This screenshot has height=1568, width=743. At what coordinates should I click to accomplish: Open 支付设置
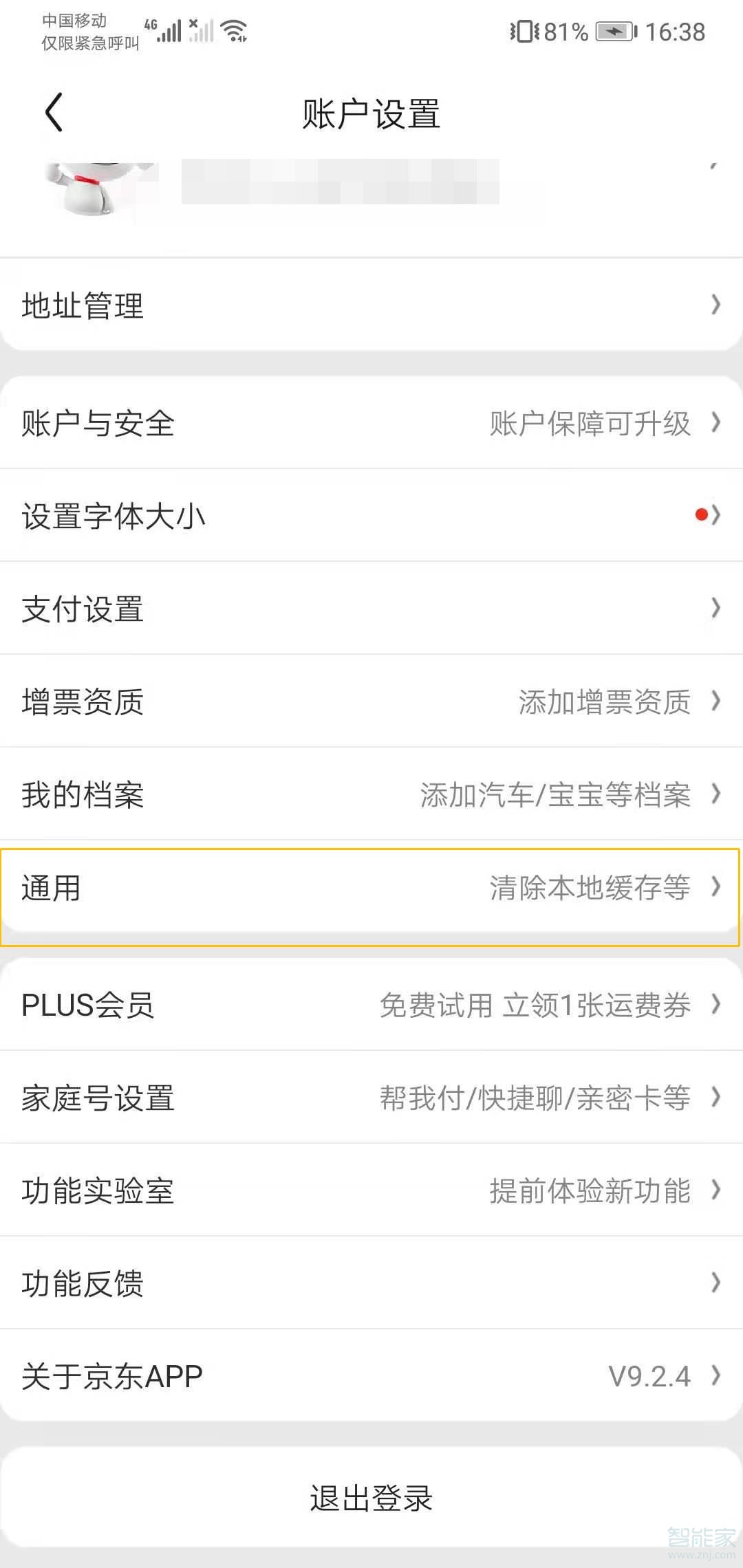pos(371,609)
